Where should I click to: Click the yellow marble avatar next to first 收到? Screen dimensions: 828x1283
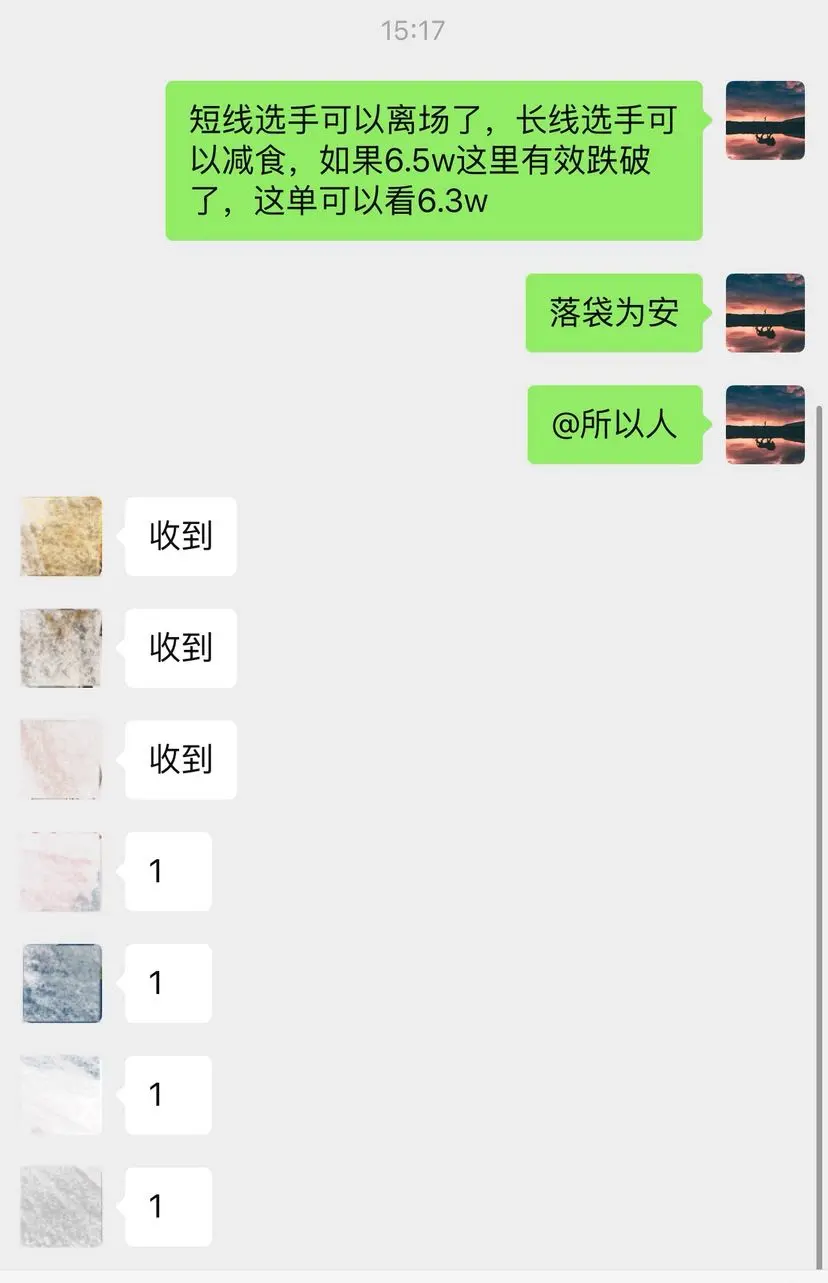pyautogui.click(x=60, y=536)
